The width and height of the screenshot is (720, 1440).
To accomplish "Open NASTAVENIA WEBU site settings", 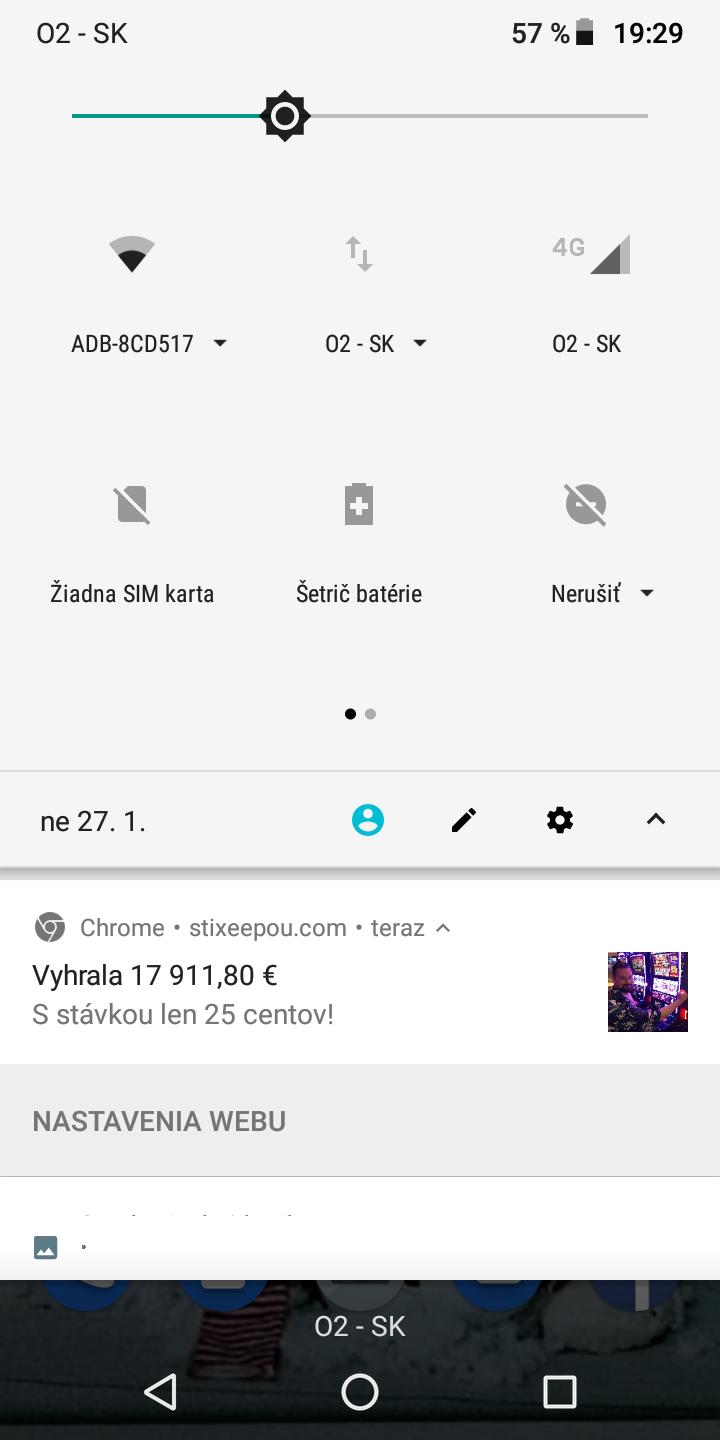I will tap(159, 1121).
